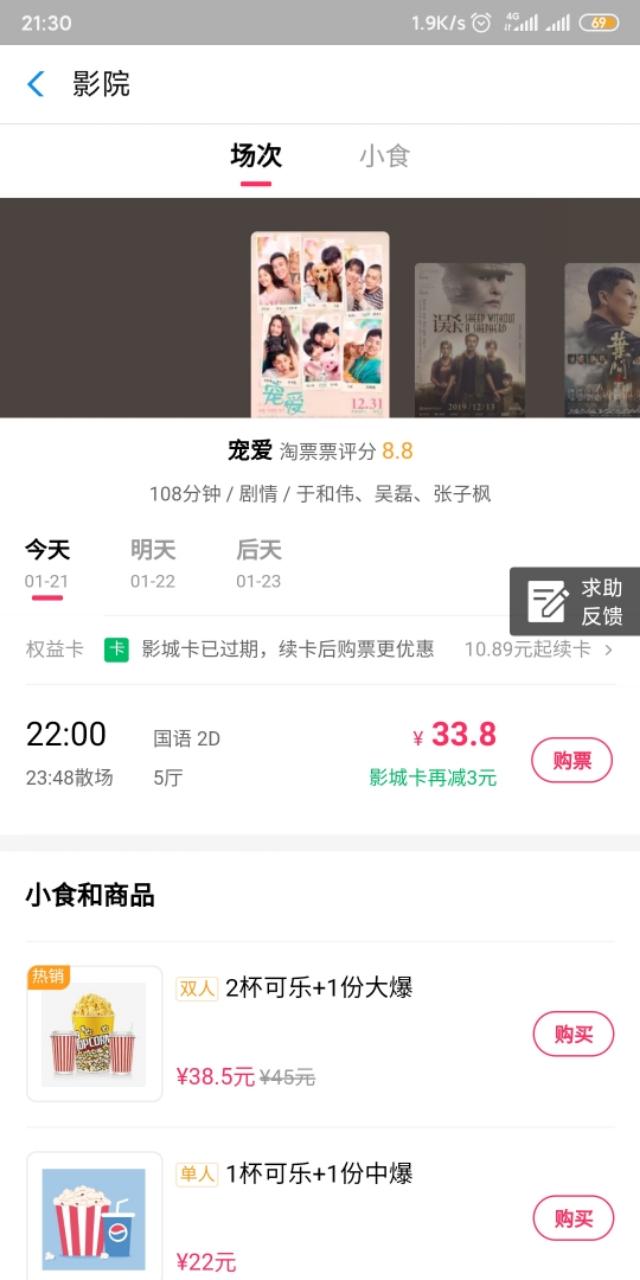Viewport: 640px width, 1280px height.
Task: Renew the expired 影城卡 from 10.89元
Action: click(x=540, y=649)
